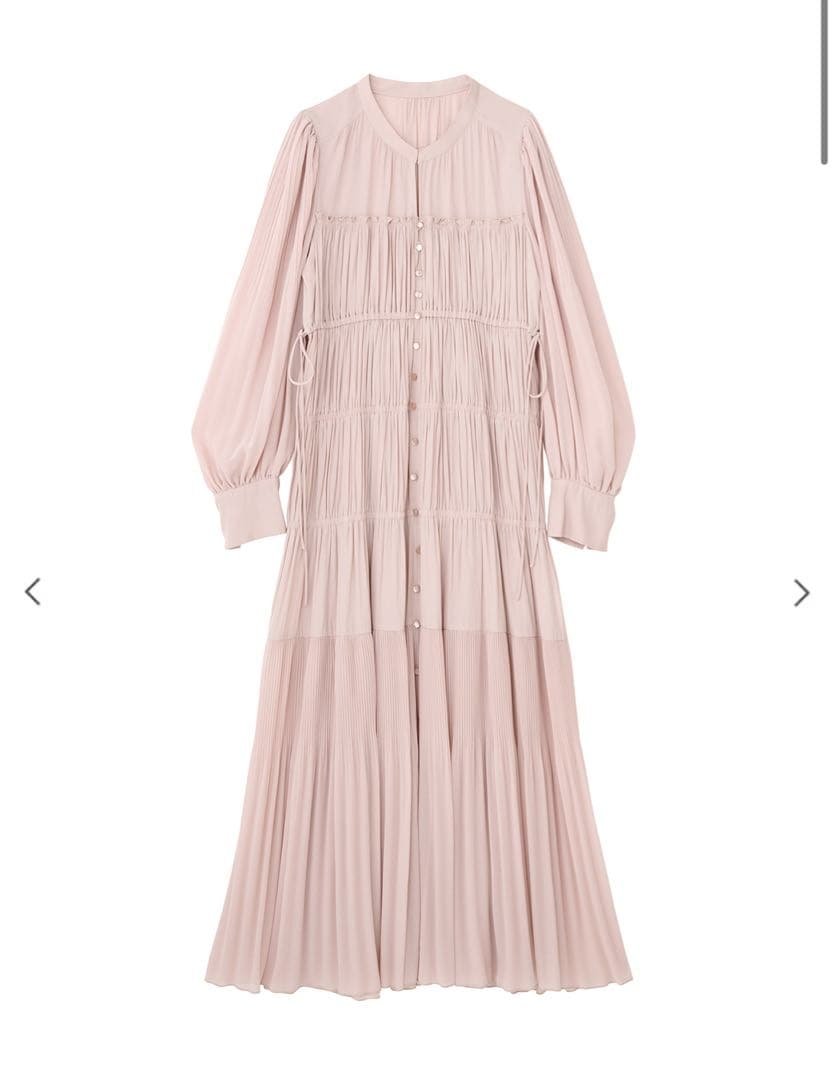Screen dimensions: 835x1080
Task: Go to the previous product image
Action: click(x=32, y=592)
